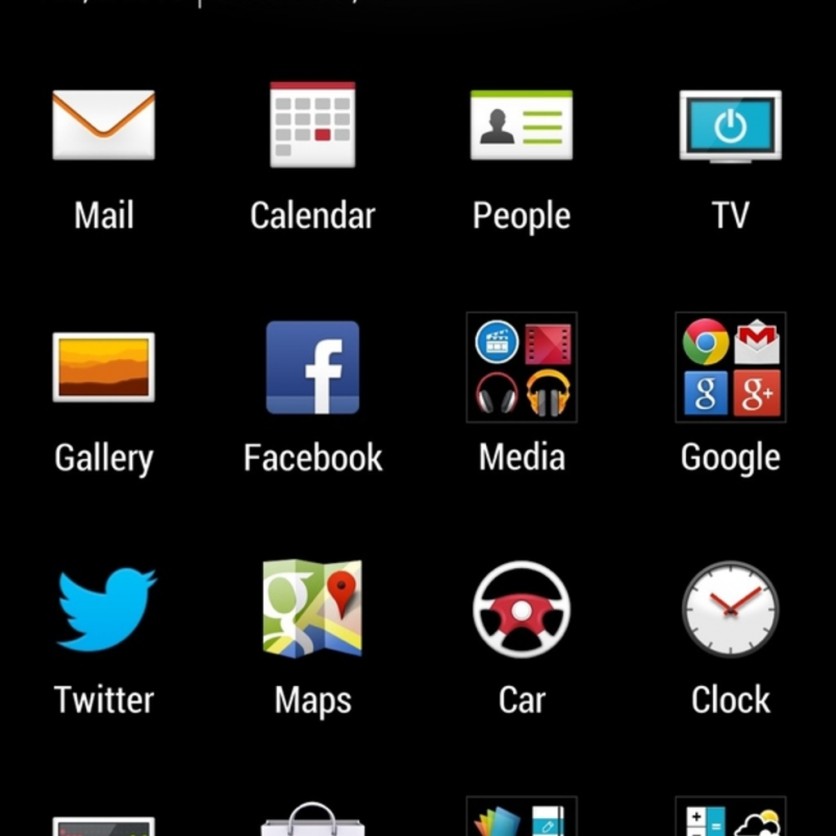The height and width of the screenshot is (836, 836).
Task: Launch Facebook
Action: [x=313, y=368]
